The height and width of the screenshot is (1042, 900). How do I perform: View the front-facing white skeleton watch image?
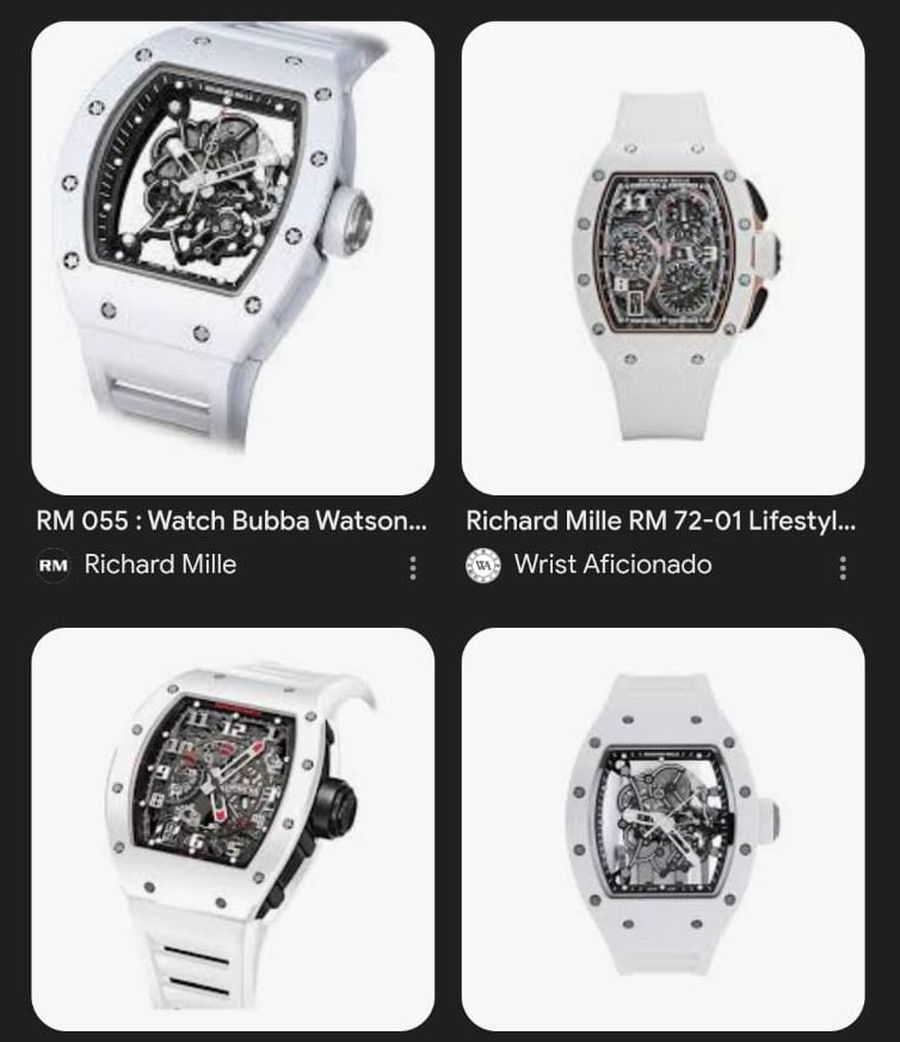point(662,828)
